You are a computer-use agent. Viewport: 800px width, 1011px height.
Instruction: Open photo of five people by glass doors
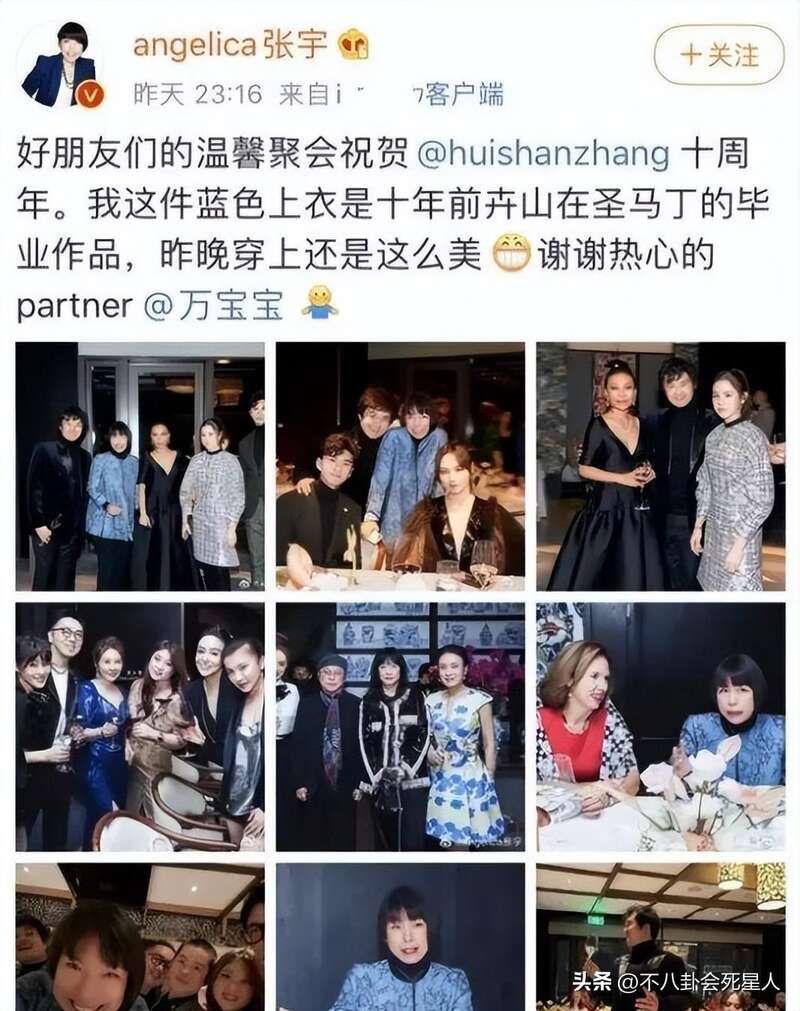[140, 466]
